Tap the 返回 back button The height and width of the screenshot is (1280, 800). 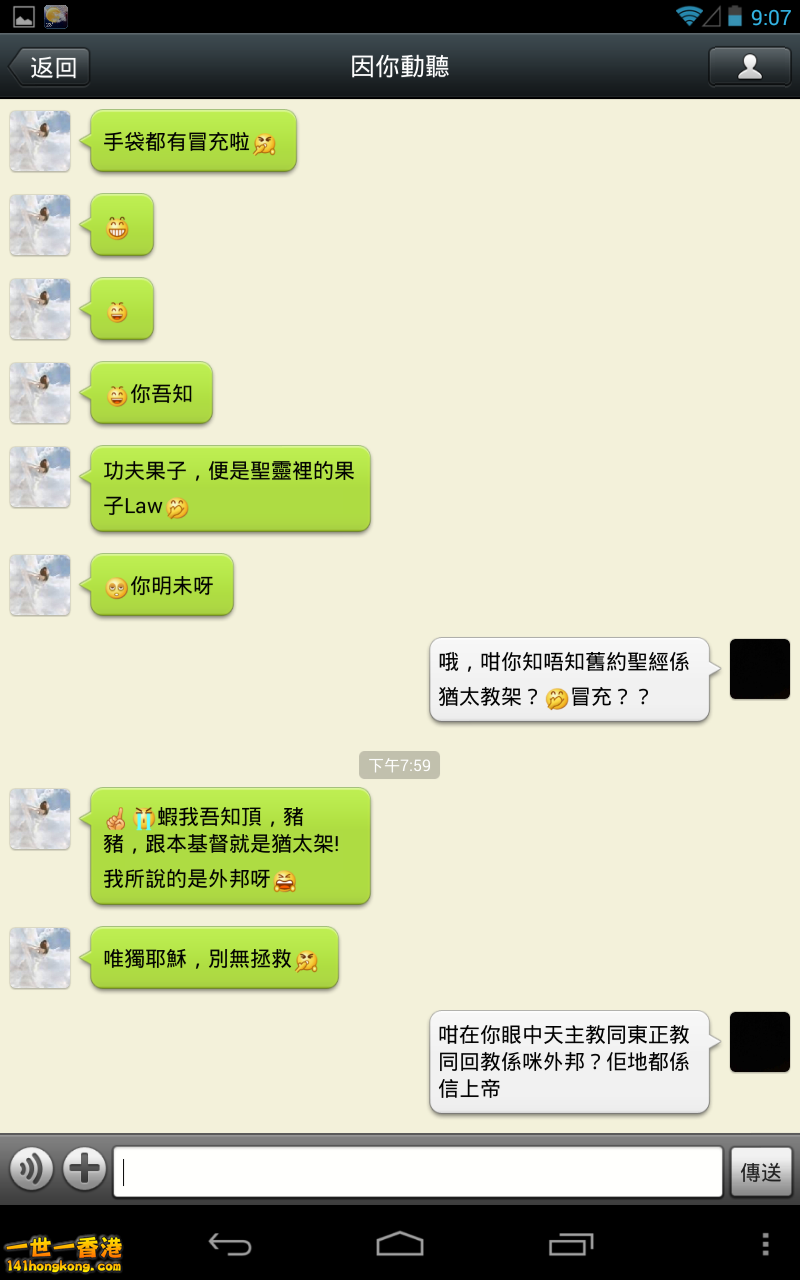point(48,67)
